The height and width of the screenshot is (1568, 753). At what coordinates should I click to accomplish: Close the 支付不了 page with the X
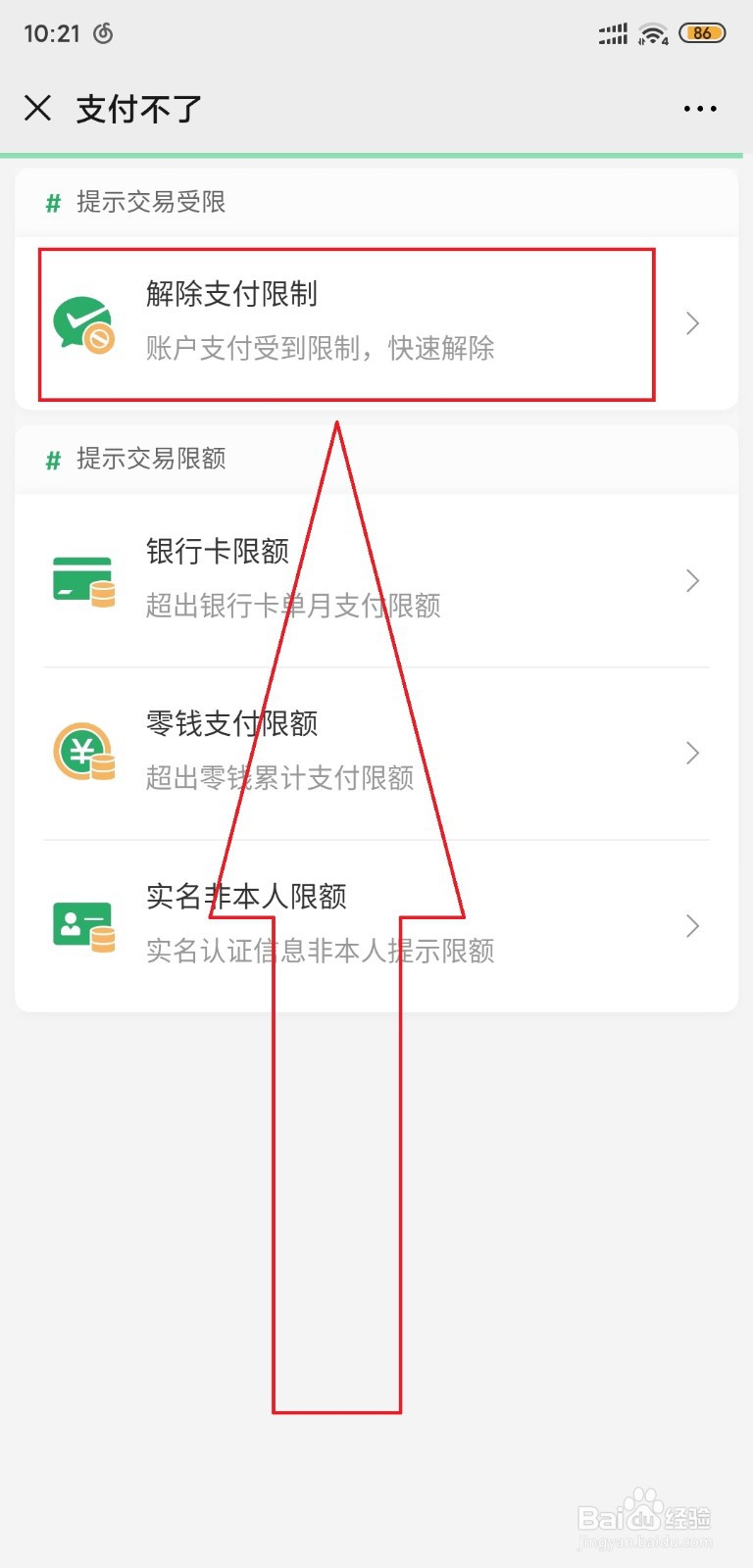37,108
